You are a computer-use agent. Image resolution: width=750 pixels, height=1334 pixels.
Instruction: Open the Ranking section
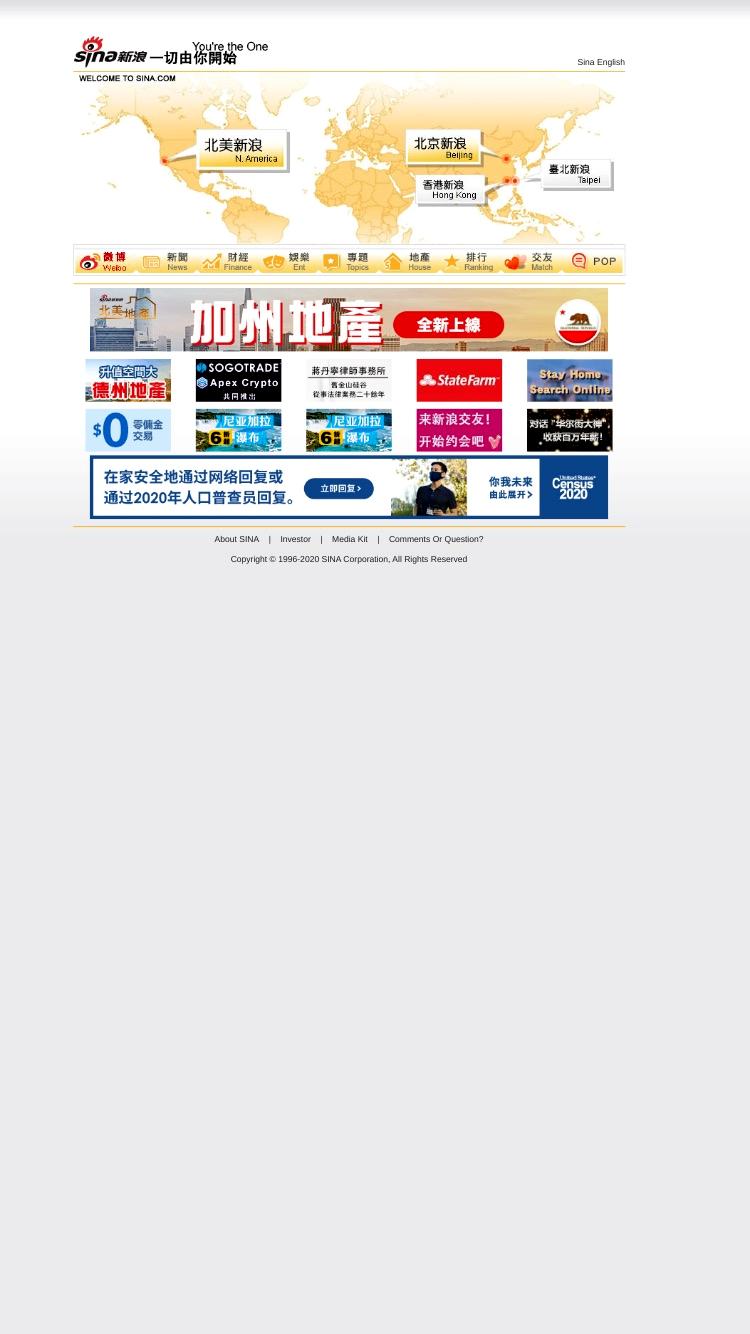coord(470,261)
